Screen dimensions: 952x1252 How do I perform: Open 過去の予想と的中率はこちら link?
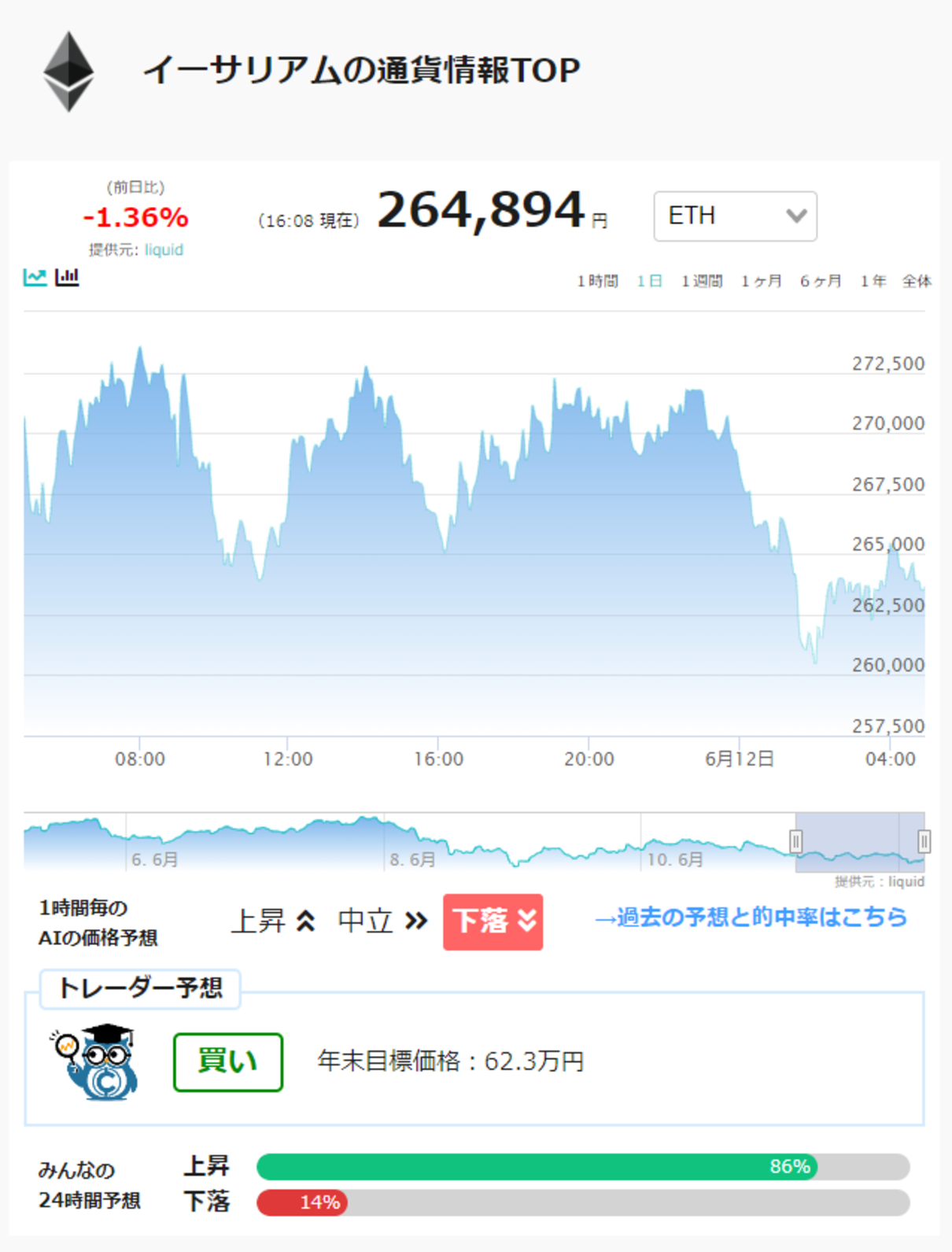point(751,918)
